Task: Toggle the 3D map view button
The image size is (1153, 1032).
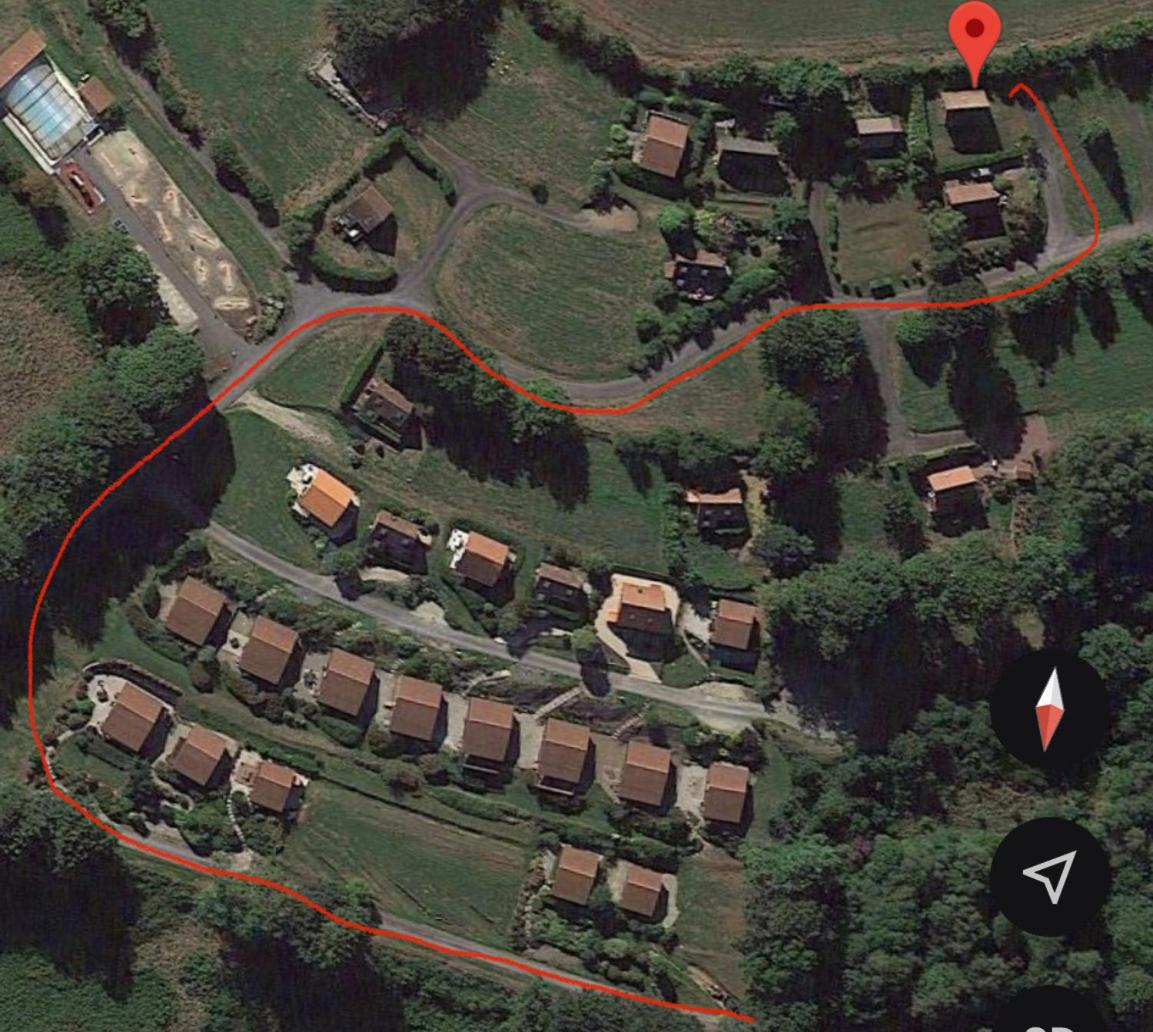Action: coord(1049,1018)
